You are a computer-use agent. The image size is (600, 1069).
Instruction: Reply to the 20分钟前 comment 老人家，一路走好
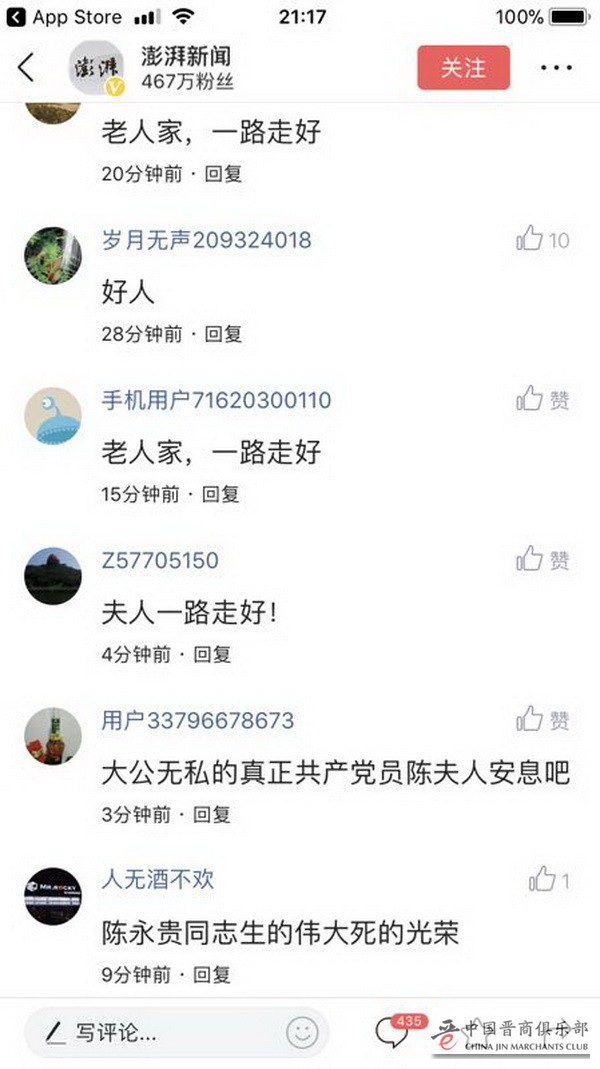pos(223,174)
